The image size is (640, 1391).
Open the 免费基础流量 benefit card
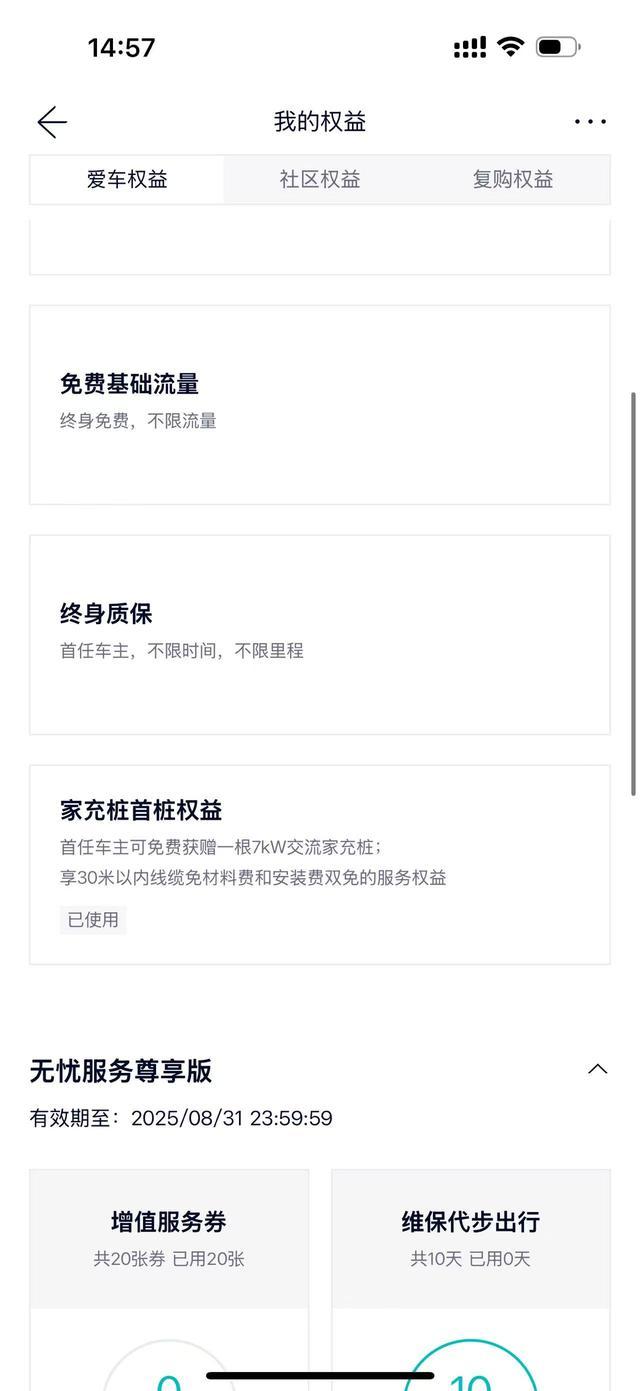[x=320, y=404]
